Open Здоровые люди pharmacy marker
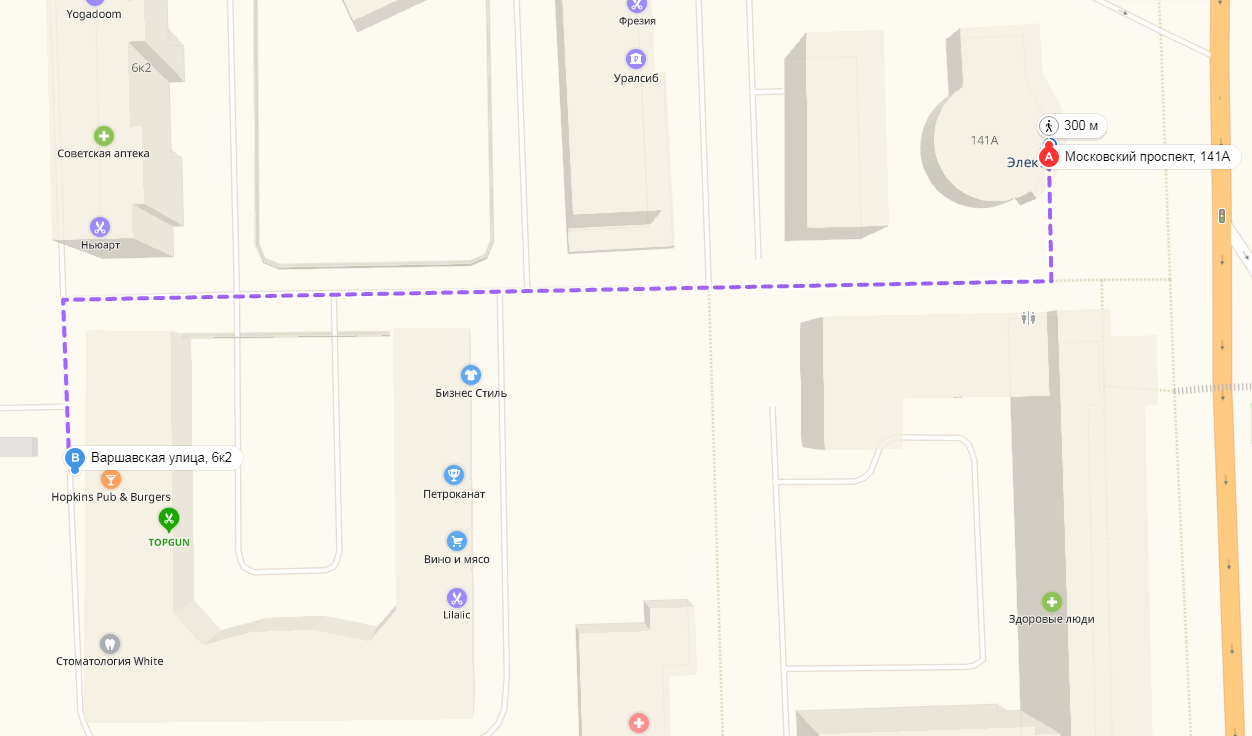Screen dimensions: 1252x736 pyautogui.click(x=1051, y=602)
